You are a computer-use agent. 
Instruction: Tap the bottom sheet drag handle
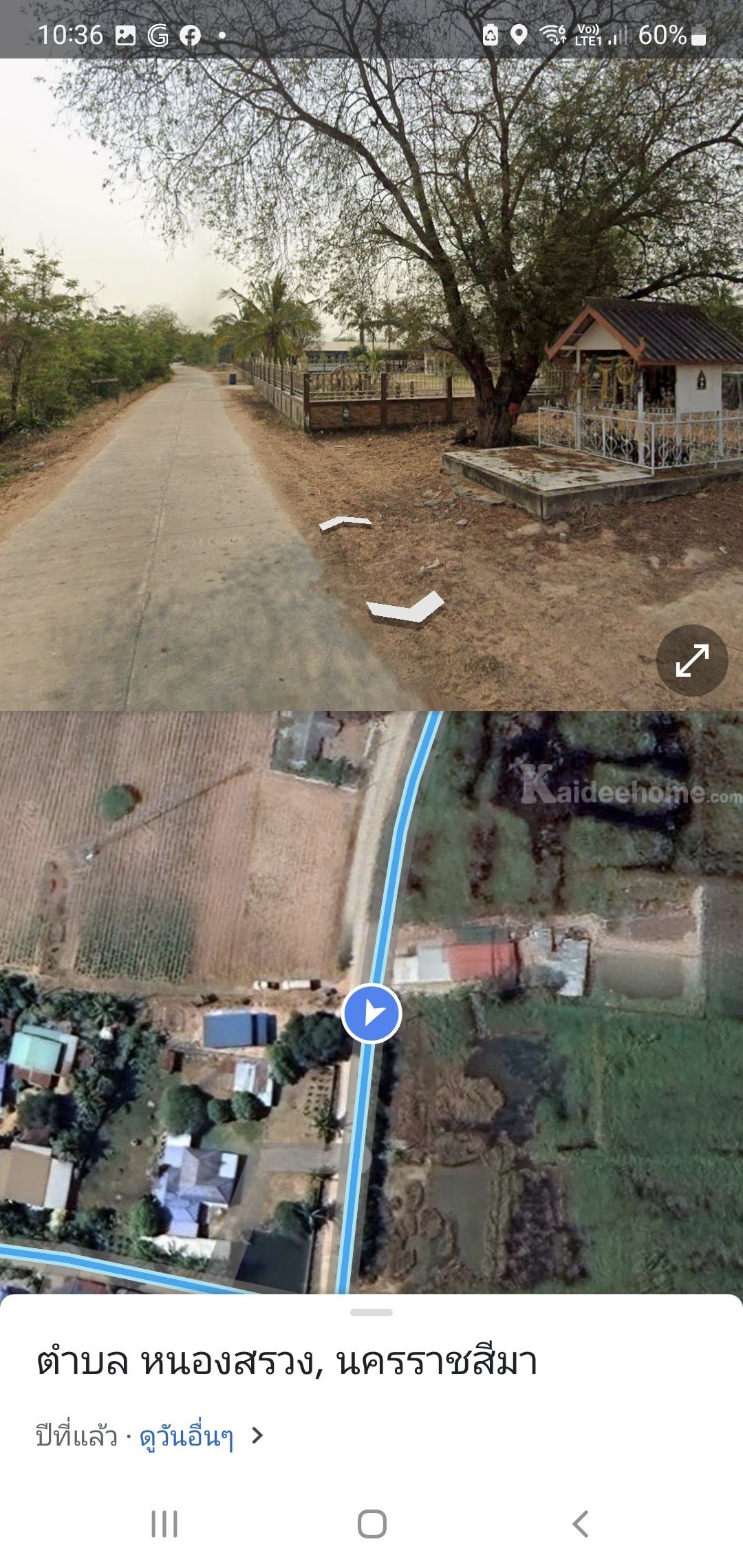pos(371,1312)
